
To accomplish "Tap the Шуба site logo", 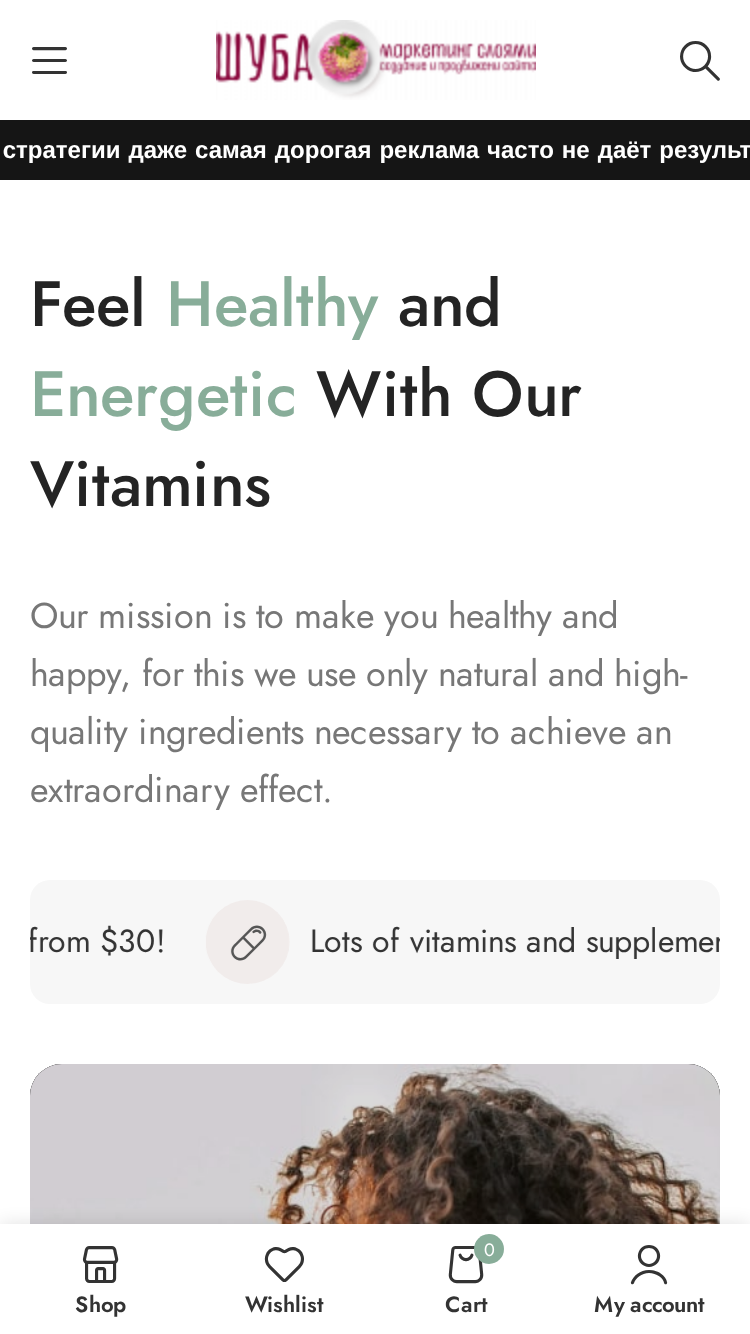I will point(376,59).
